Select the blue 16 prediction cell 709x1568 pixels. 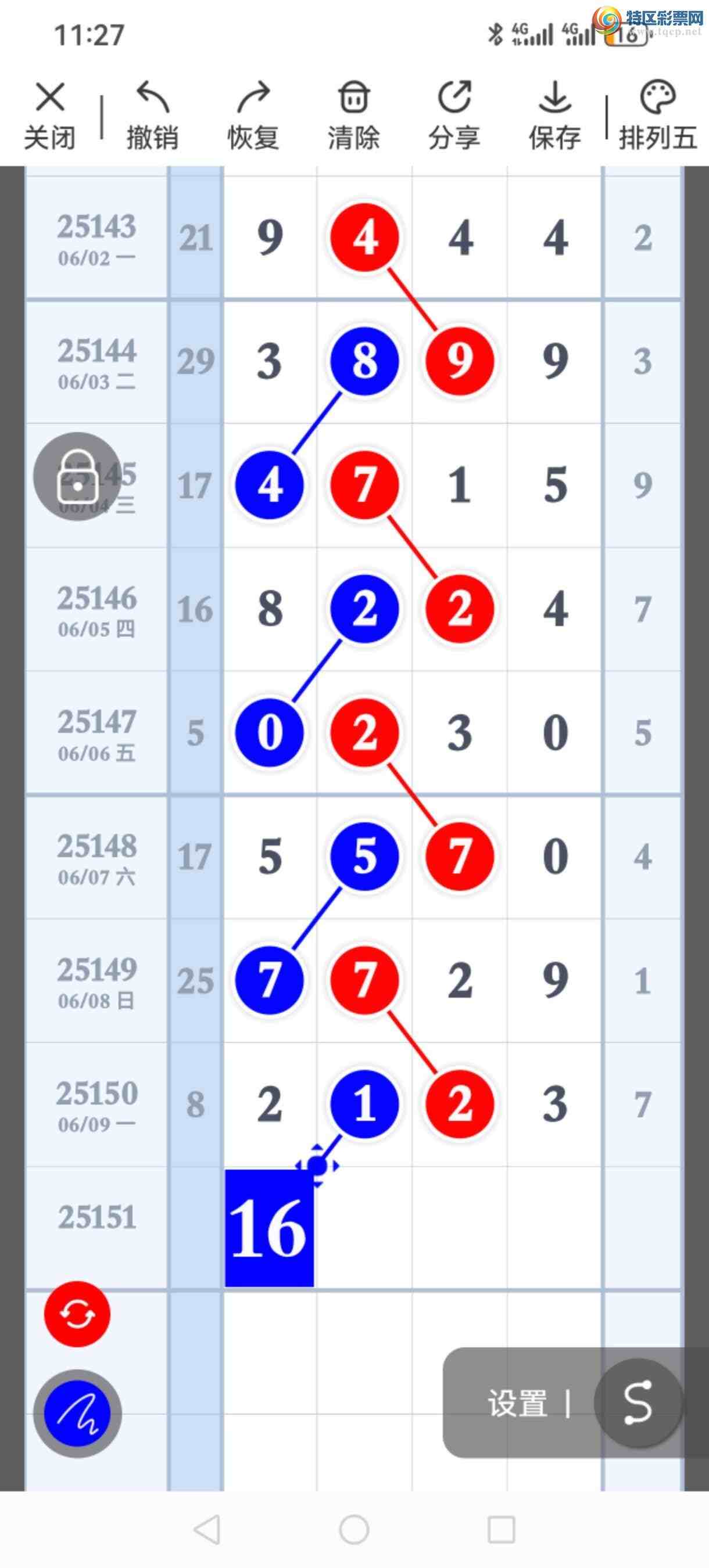coord(269,1228)
